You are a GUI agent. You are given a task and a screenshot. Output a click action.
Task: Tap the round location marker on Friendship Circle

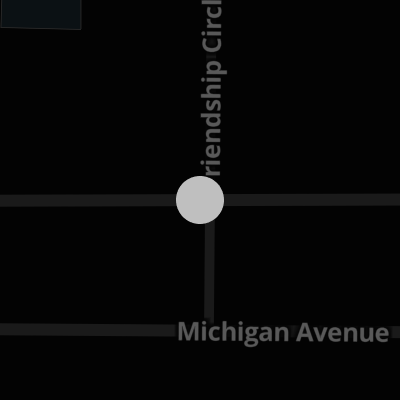pyautogui.click(x=200, y=200)
